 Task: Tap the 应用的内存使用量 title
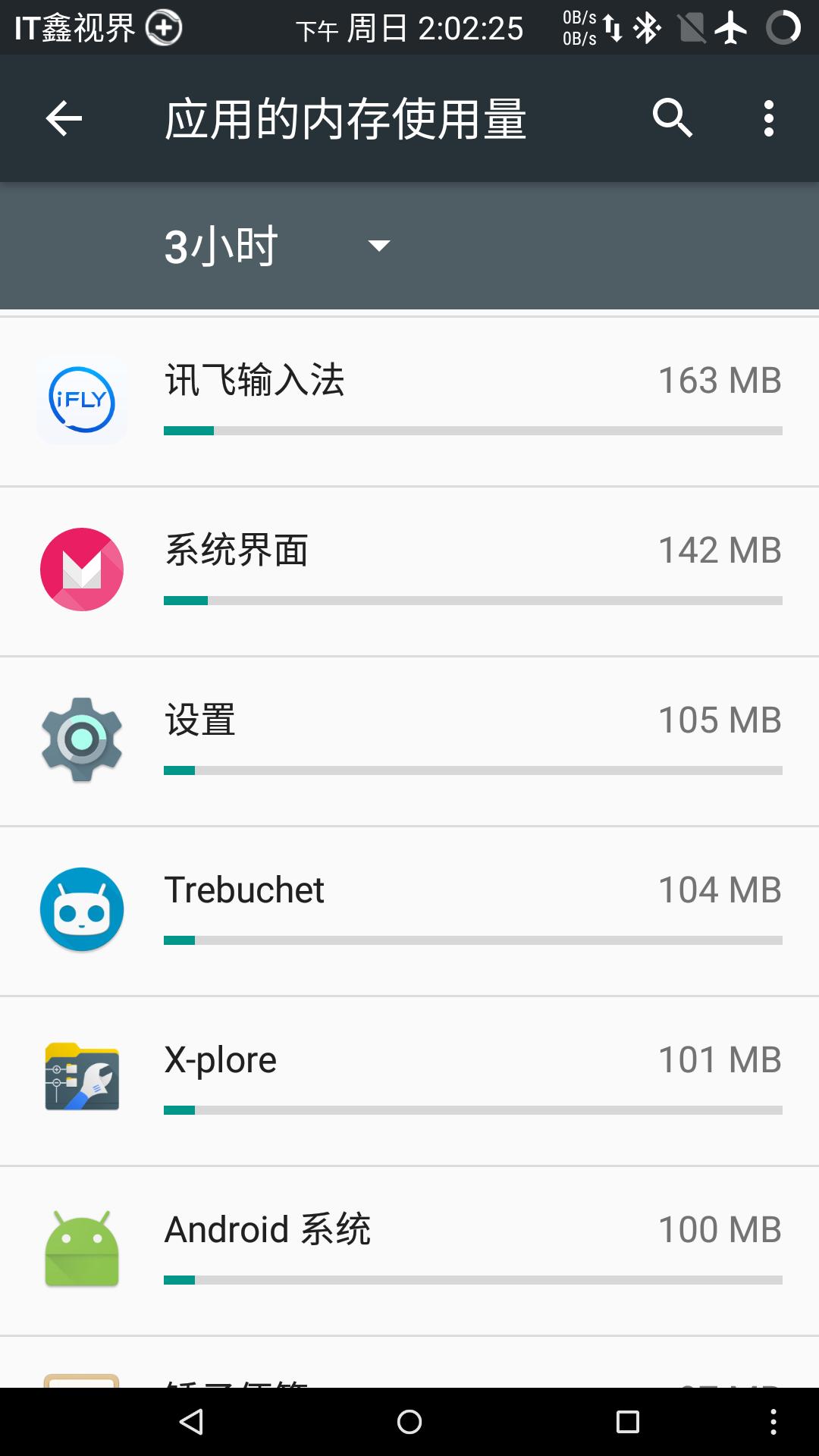click(345, 118)
